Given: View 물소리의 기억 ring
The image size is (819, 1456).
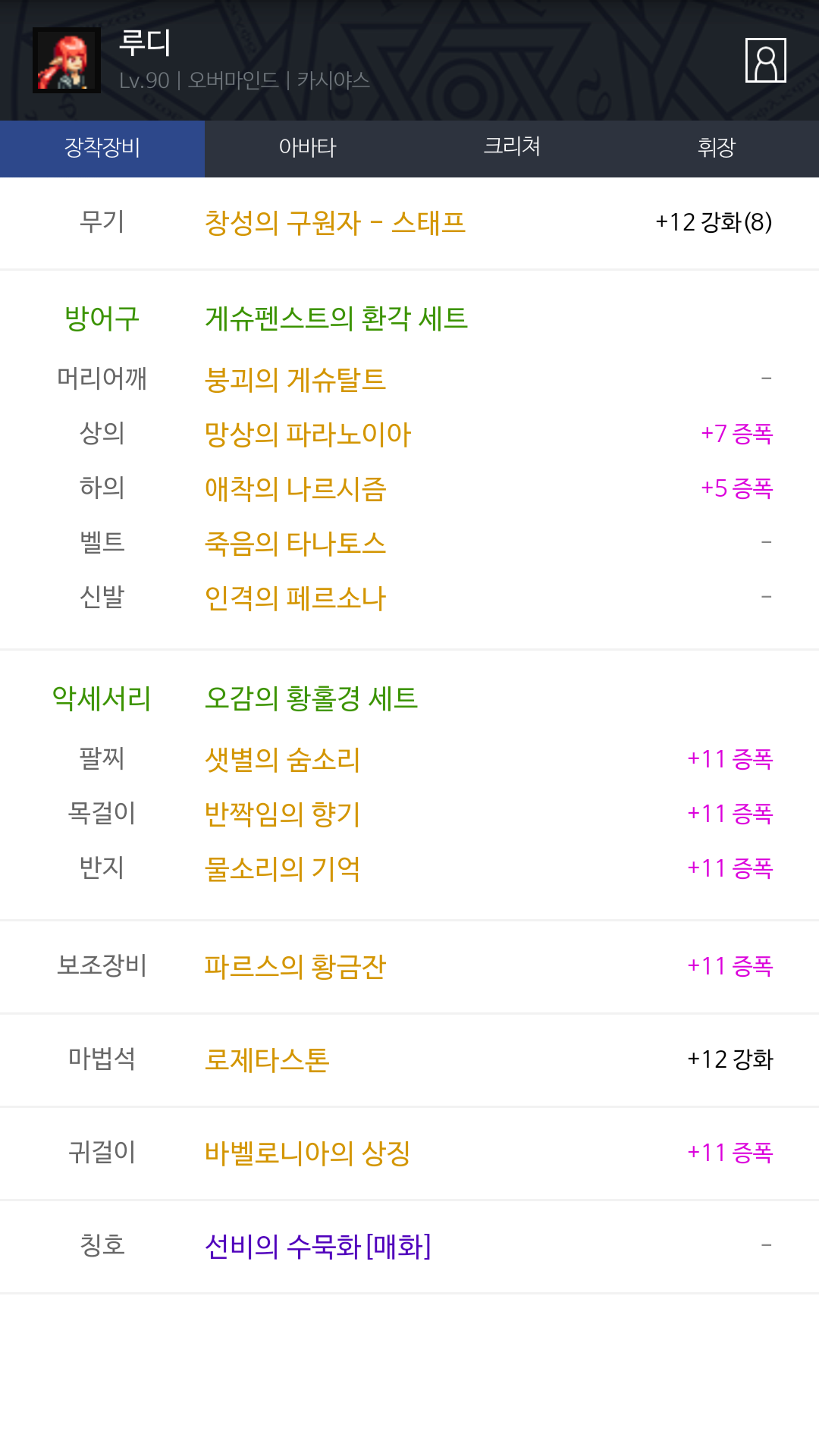Looking at the screenshot, I should [282, 869].
